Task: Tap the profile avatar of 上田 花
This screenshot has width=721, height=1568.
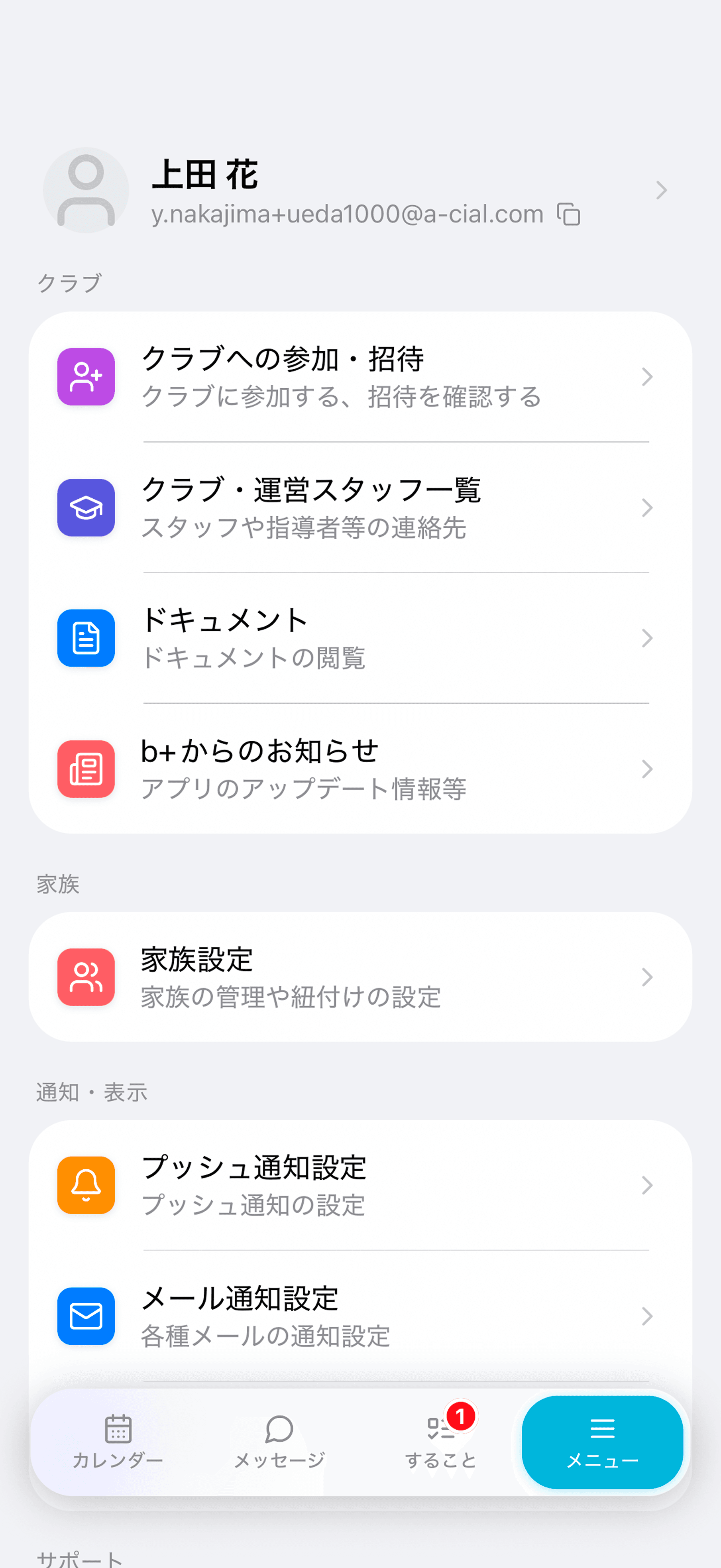Action: pyautogui.click(x=86, y=189)
